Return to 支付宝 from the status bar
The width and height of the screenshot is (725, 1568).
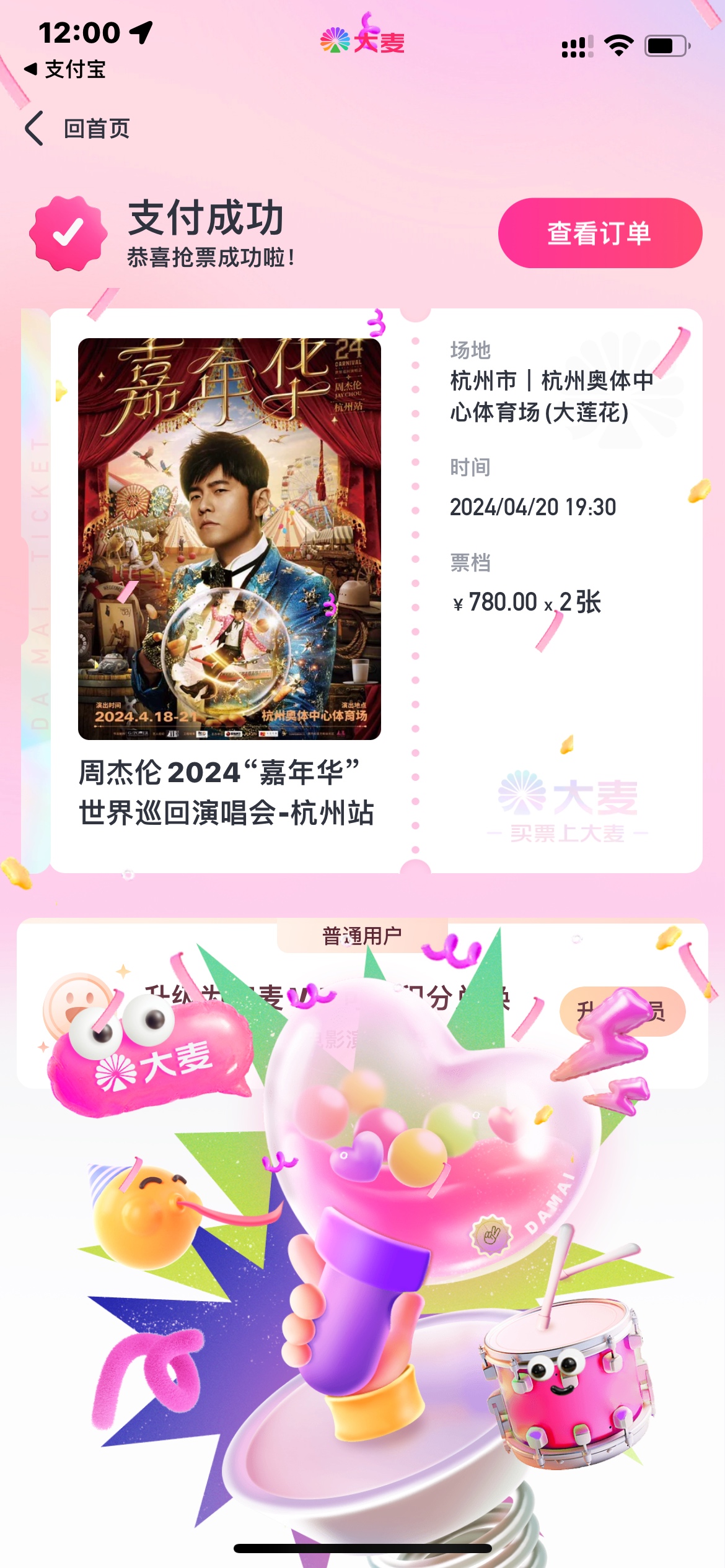tap(65, 69)
